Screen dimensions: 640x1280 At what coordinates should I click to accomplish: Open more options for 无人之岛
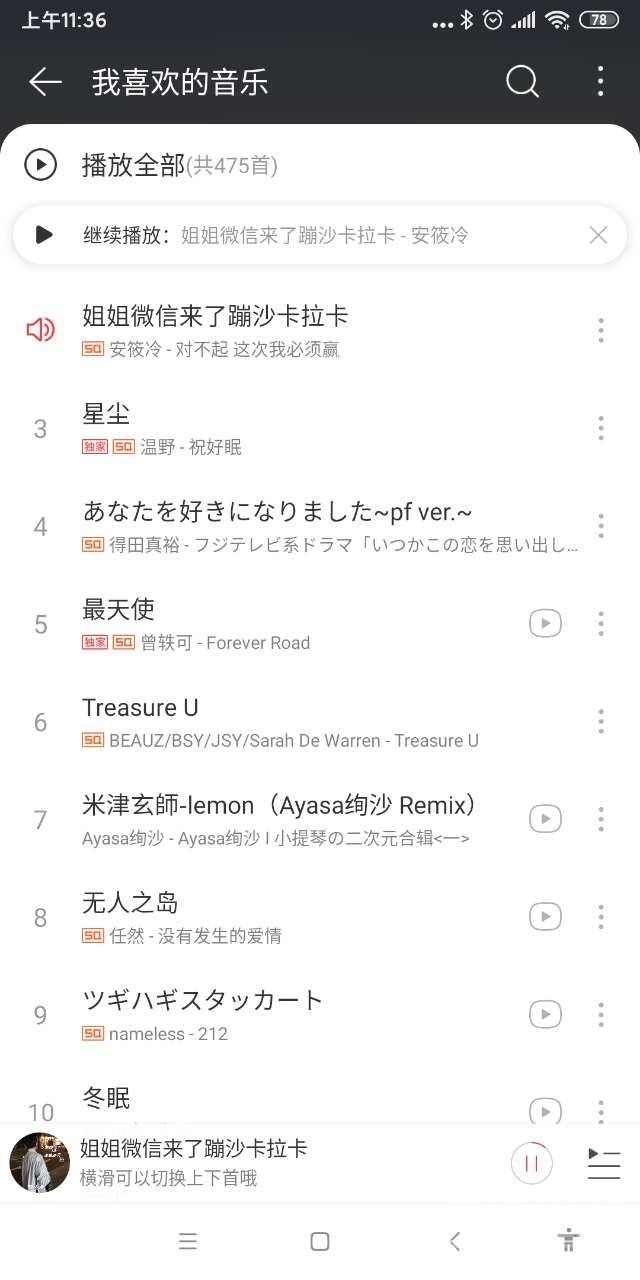click(600, 917)
